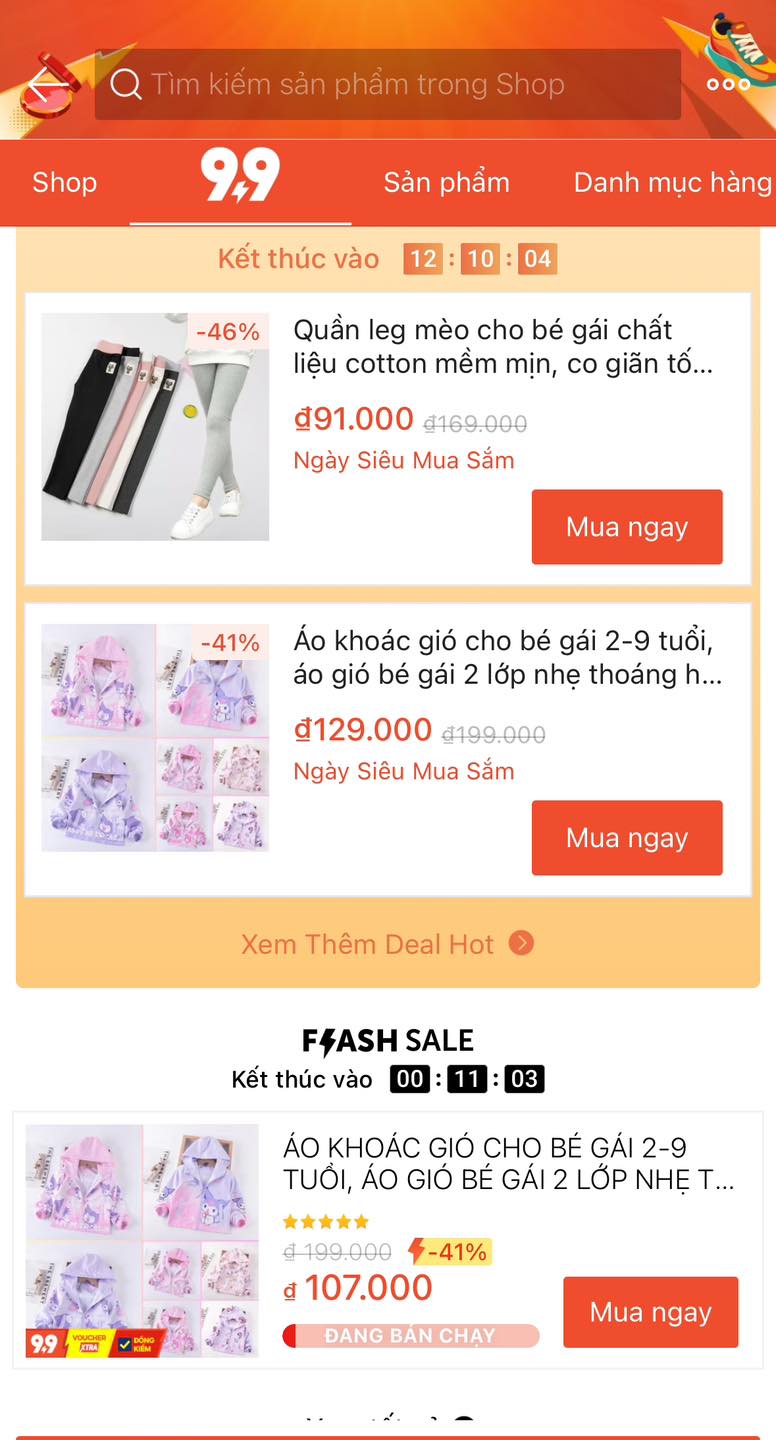Open the Flash Sale jacket at ₫107.000
Screen dimensions: 776x1440
(x=388, y=1240)
